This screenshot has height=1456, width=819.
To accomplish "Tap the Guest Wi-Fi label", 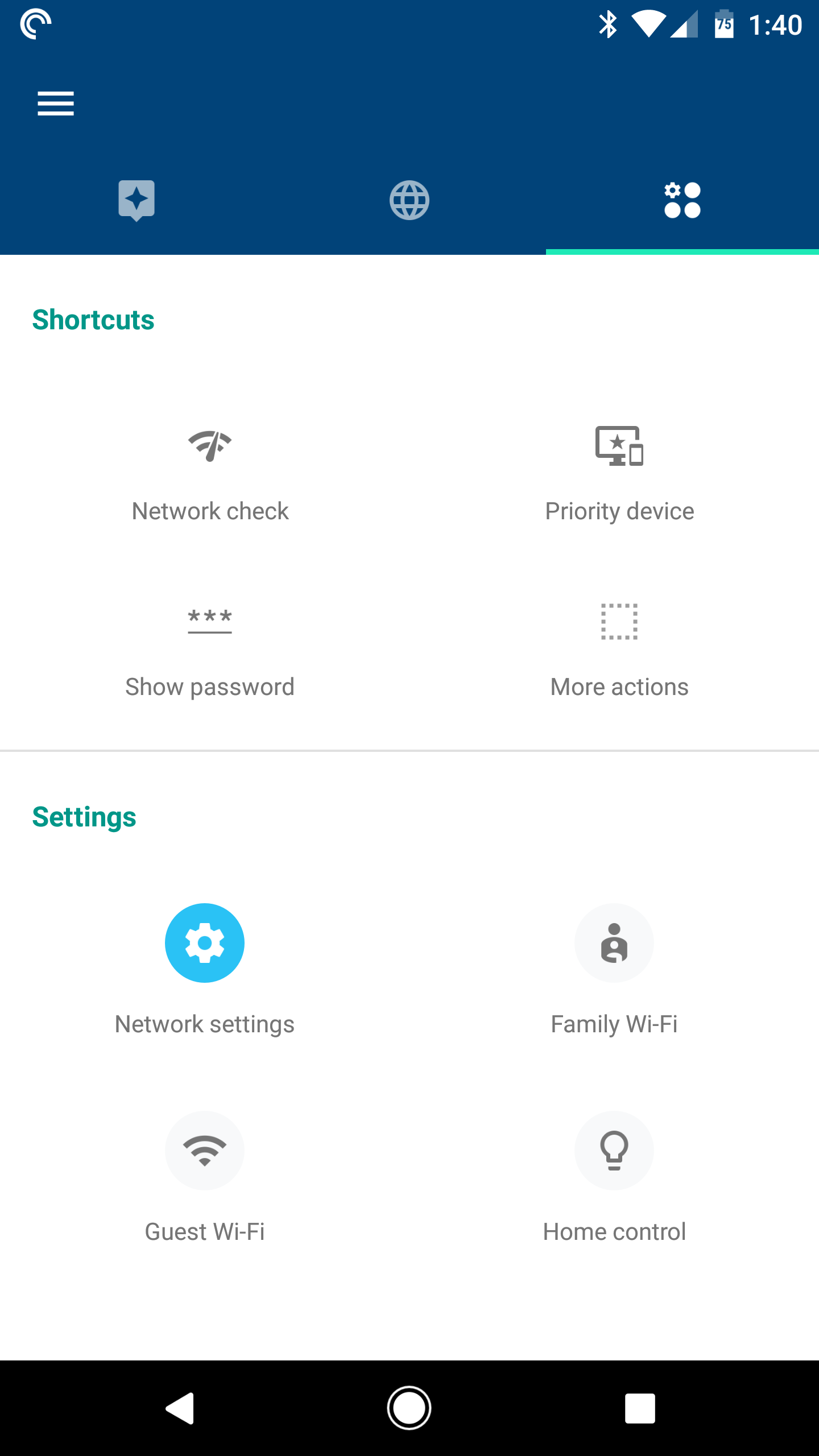I will tap(205, 1232).
